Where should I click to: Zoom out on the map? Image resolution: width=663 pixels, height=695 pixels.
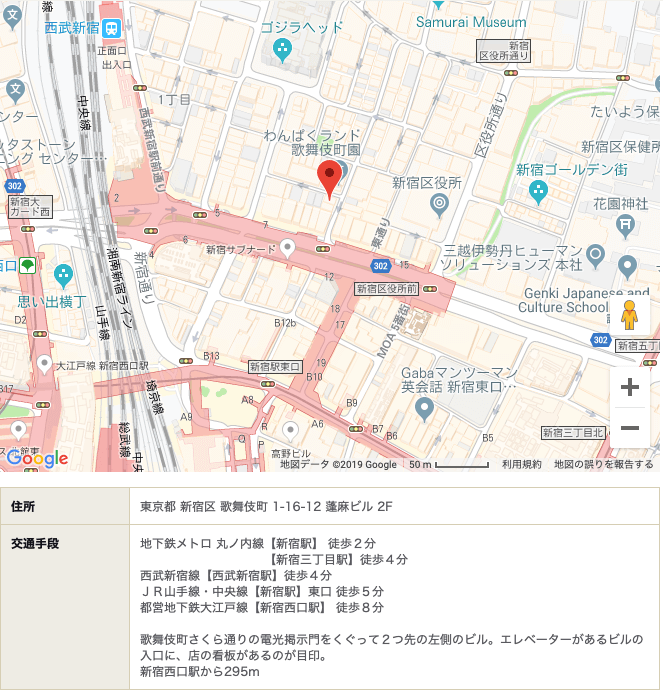(629, 428)
